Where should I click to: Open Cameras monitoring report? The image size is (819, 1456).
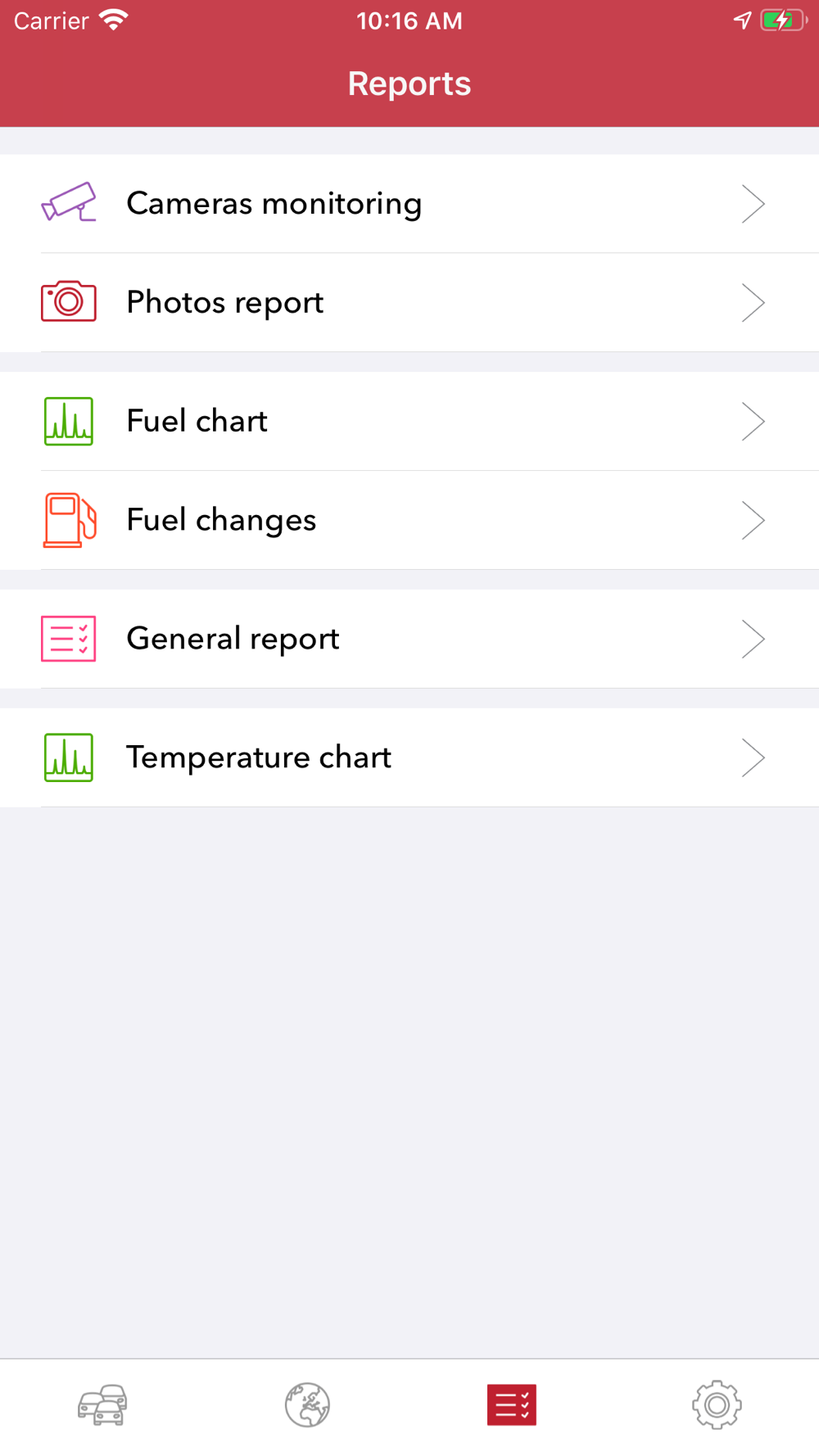click(x=409, y=204)
